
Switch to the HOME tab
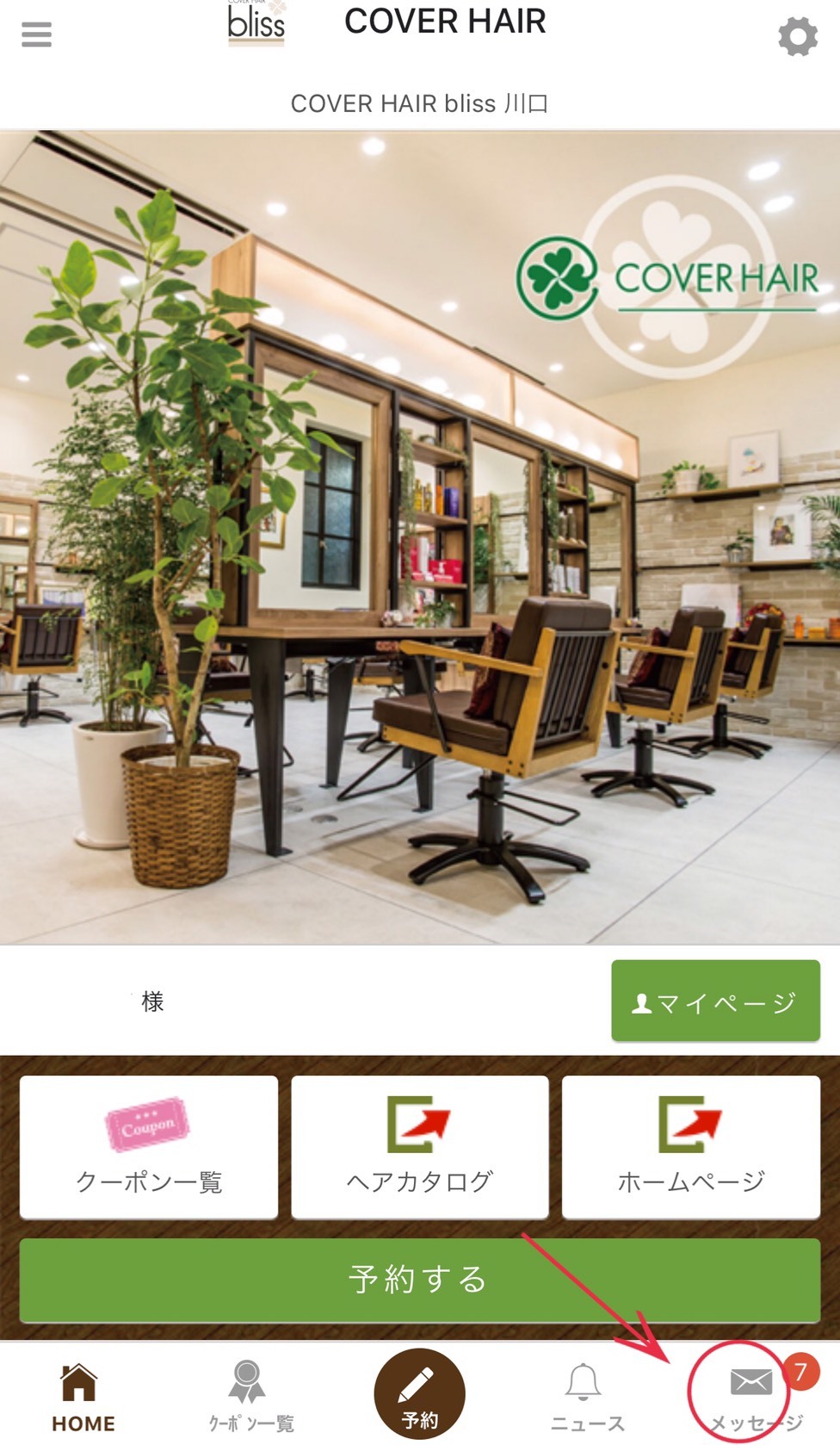pos(83,1397)
